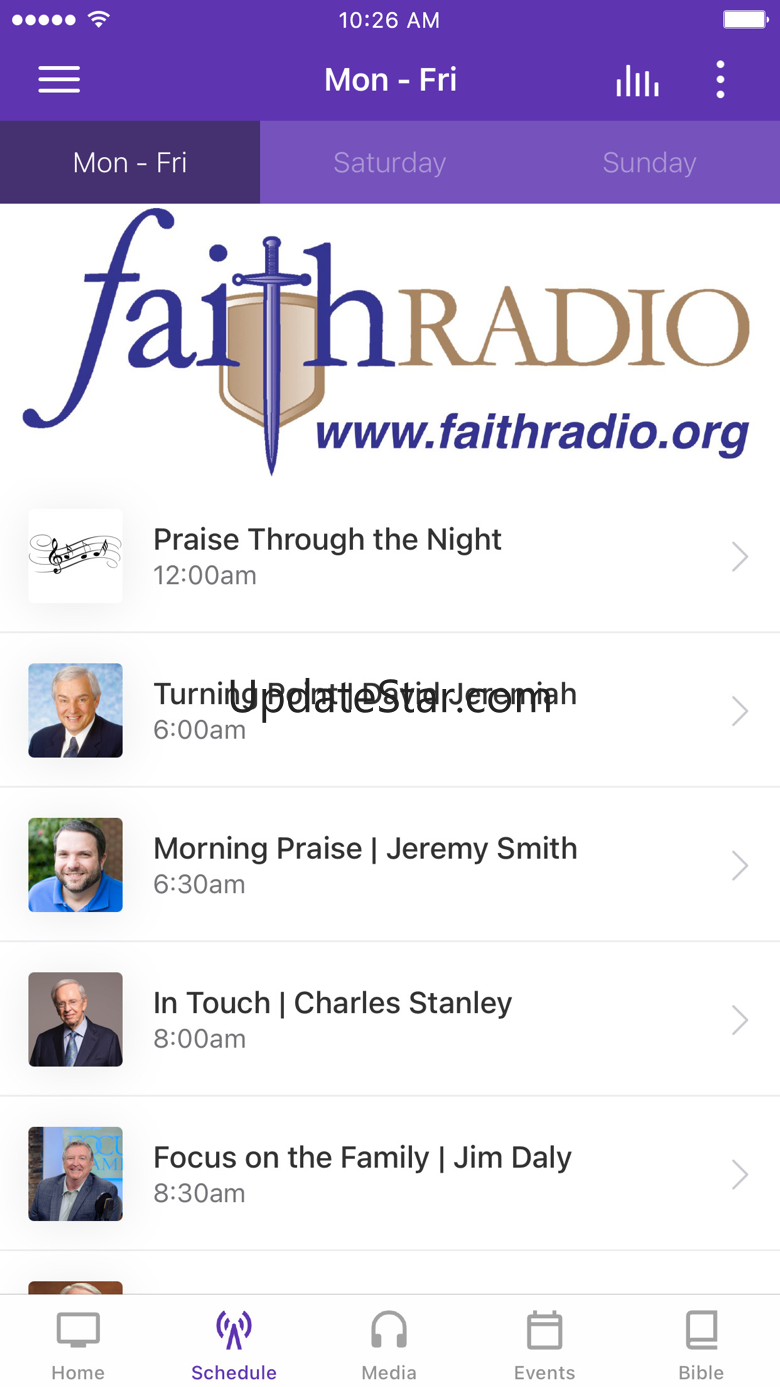The image size is (780, 1387).
Task: Open the hamburger drawer menu
Action: pyautogui.click(x=59, y=80)
